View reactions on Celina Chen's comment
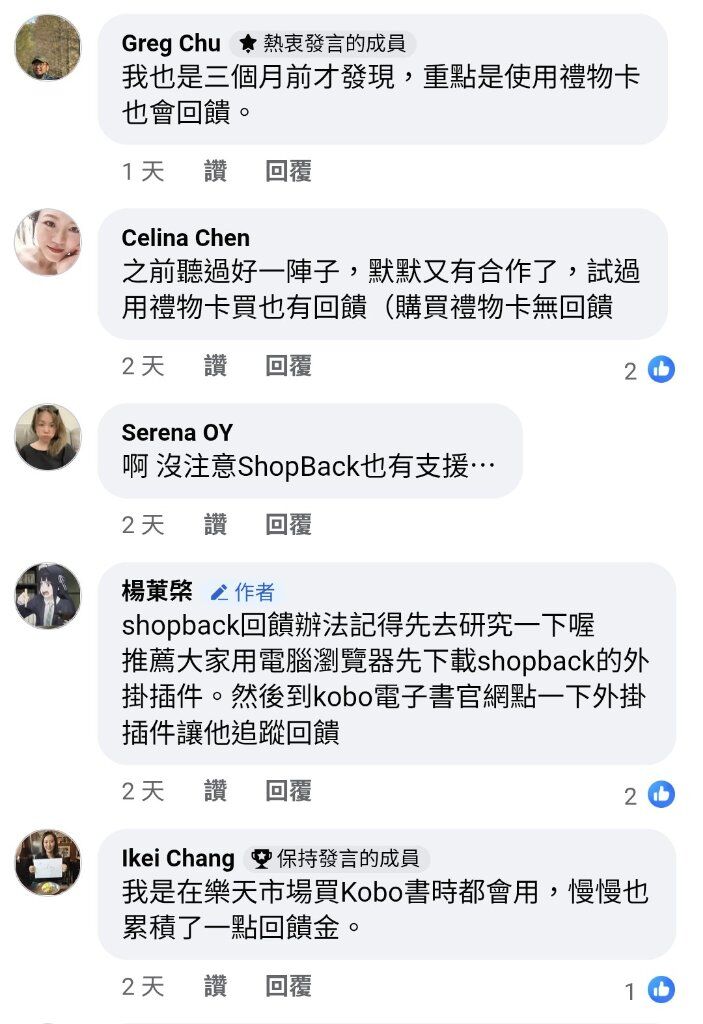 pyautogui.click(x=649, y=370)
